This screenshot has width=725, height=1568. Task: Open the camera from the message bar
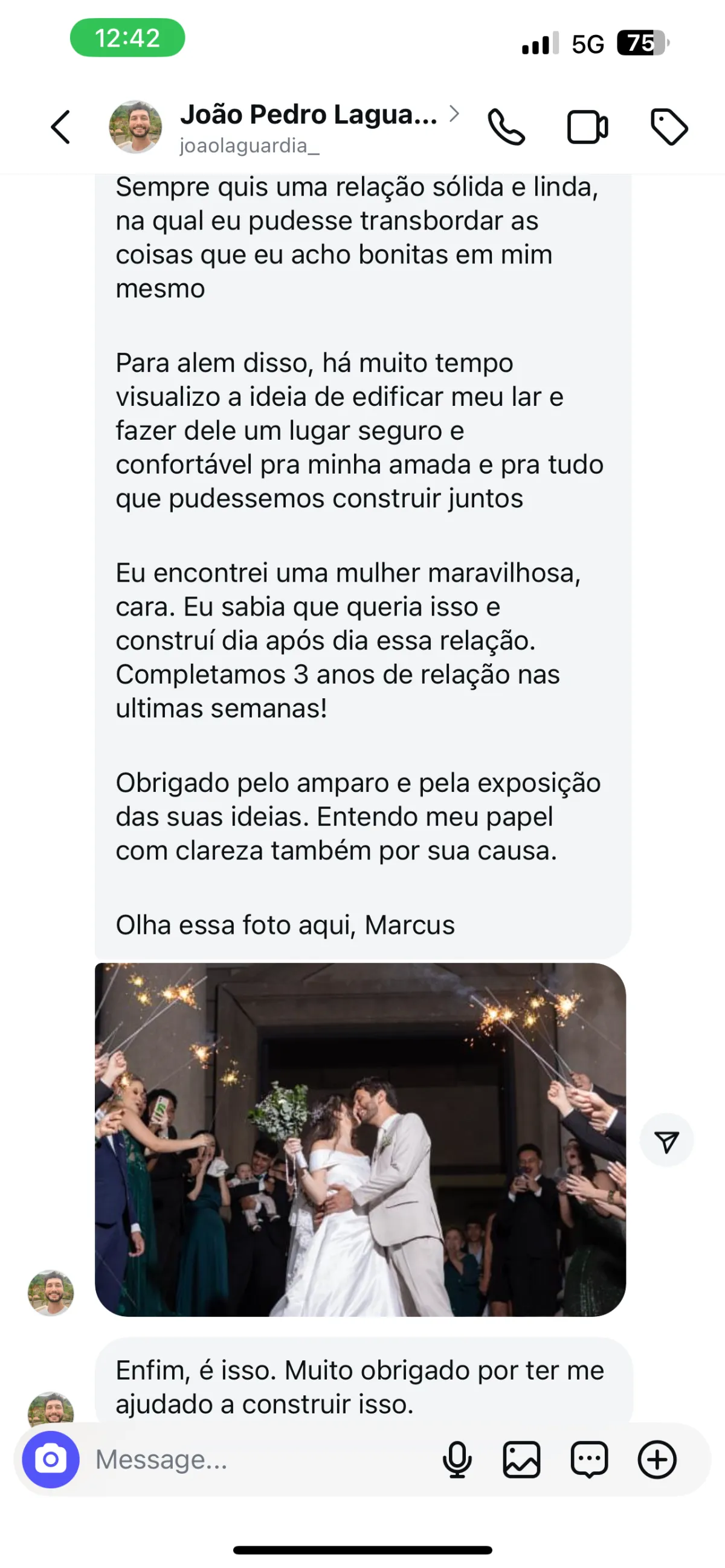[51, 1459]
